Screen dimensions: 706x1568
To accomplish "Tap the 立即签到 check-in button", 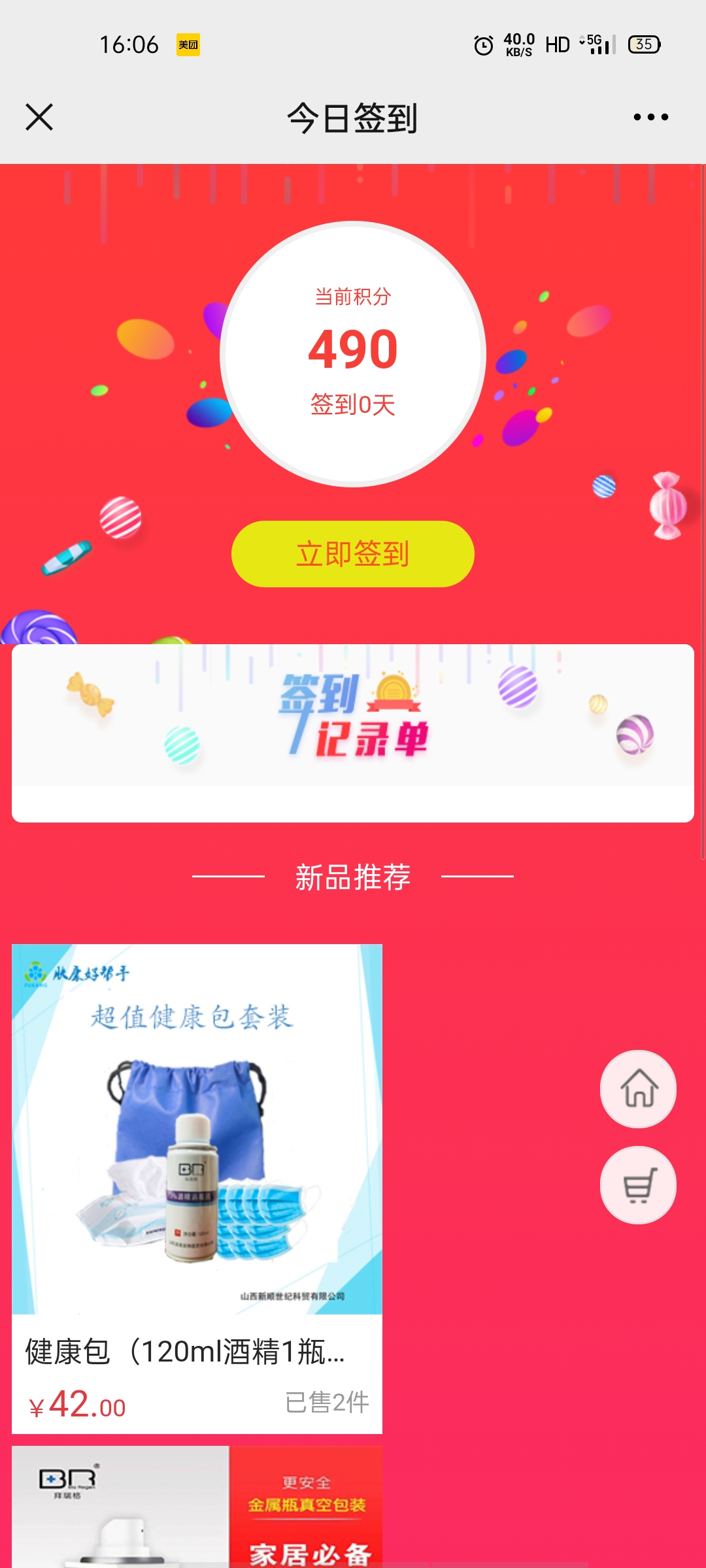I will [352, 554].
